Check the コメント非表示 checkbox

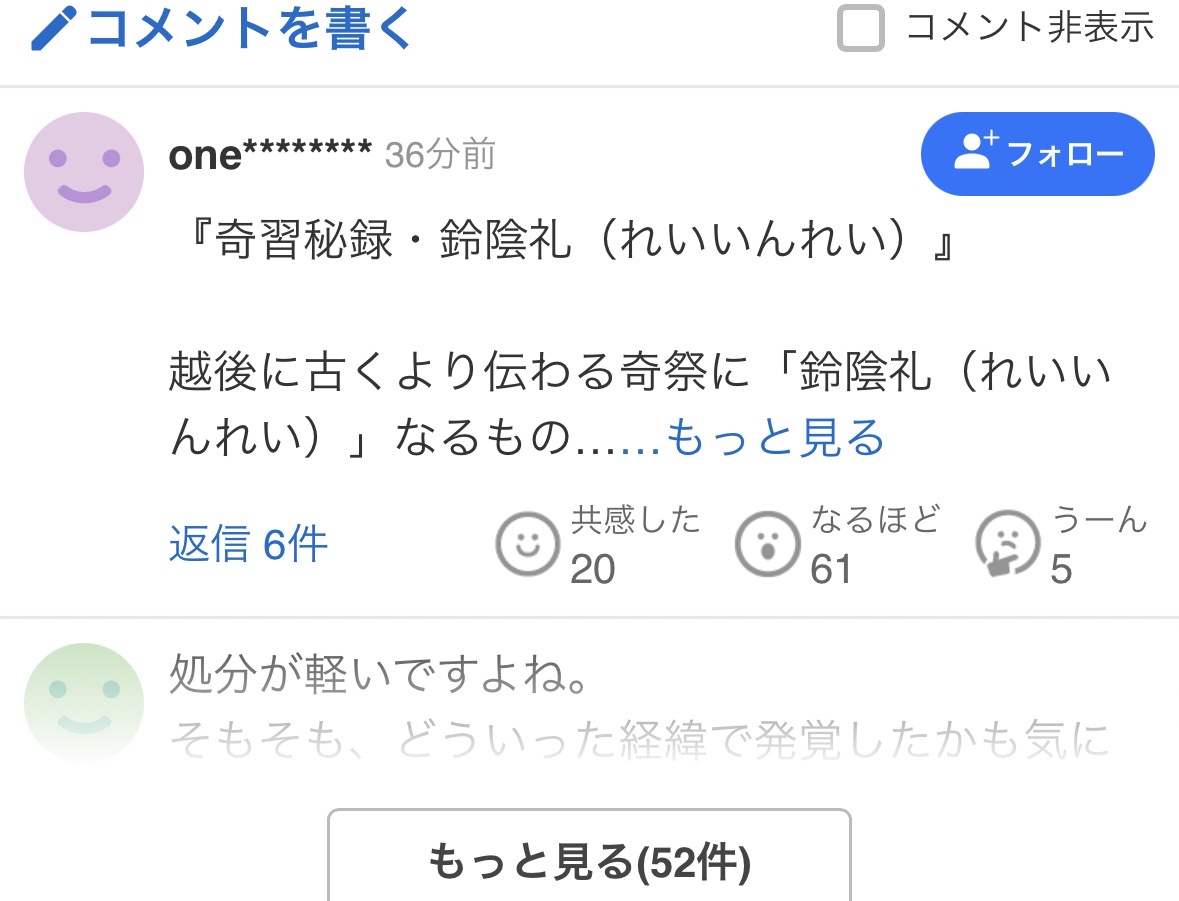coord(860,29)
